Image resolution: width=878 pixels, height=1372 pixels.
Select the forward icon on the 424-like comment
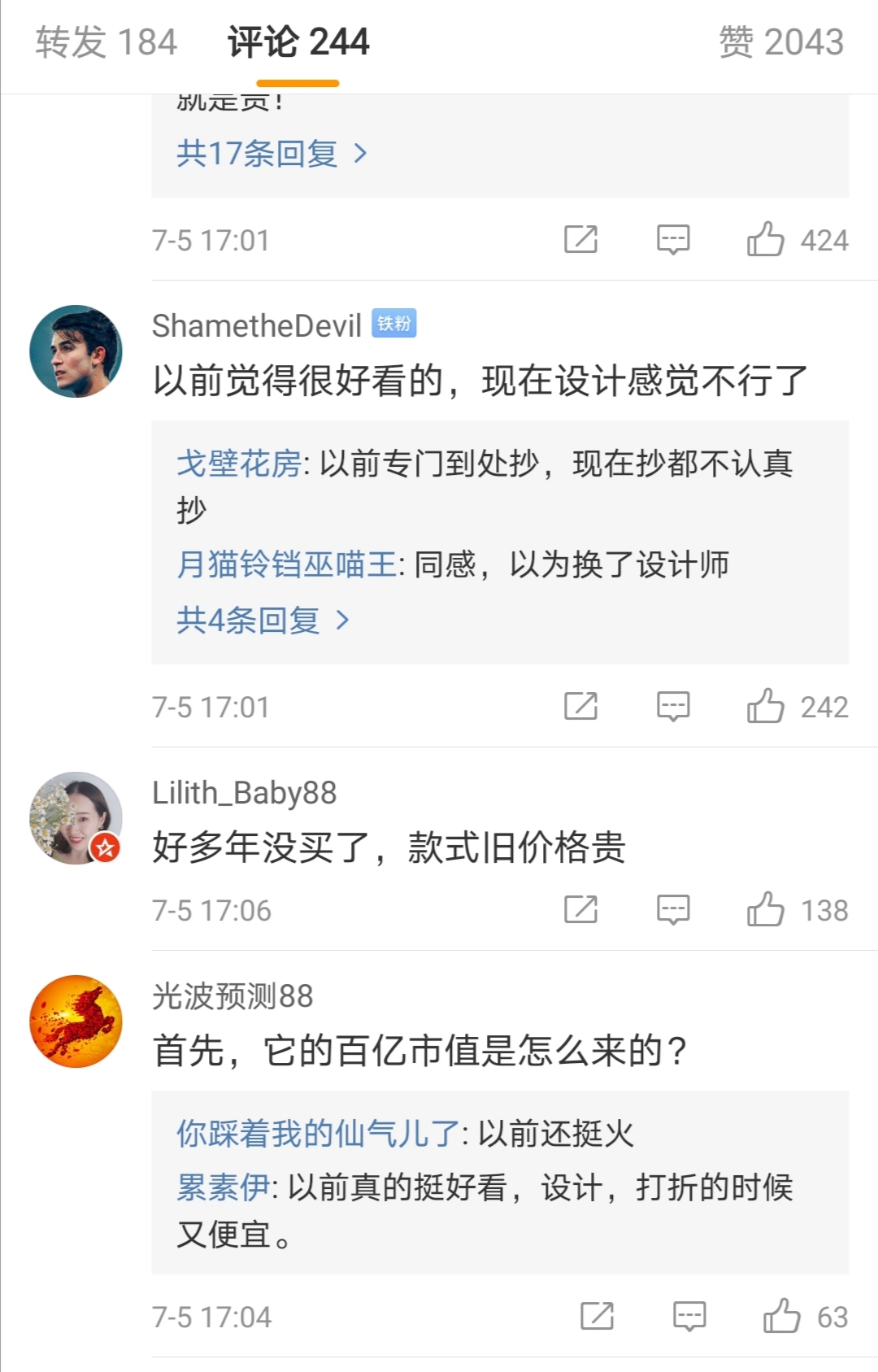[580, 240]
